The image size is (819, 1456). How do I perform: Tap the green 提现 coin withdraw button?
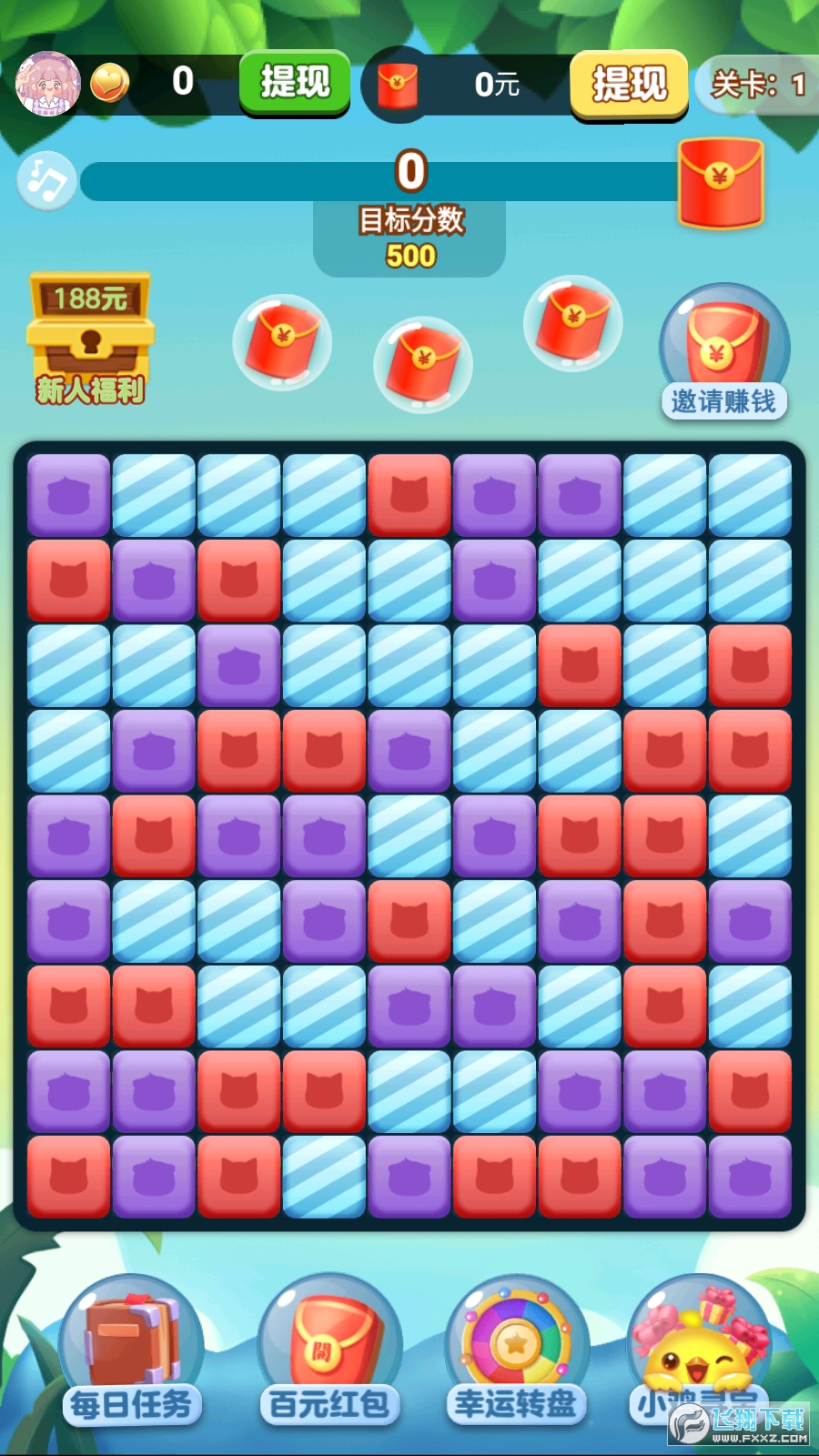point(294,83)
